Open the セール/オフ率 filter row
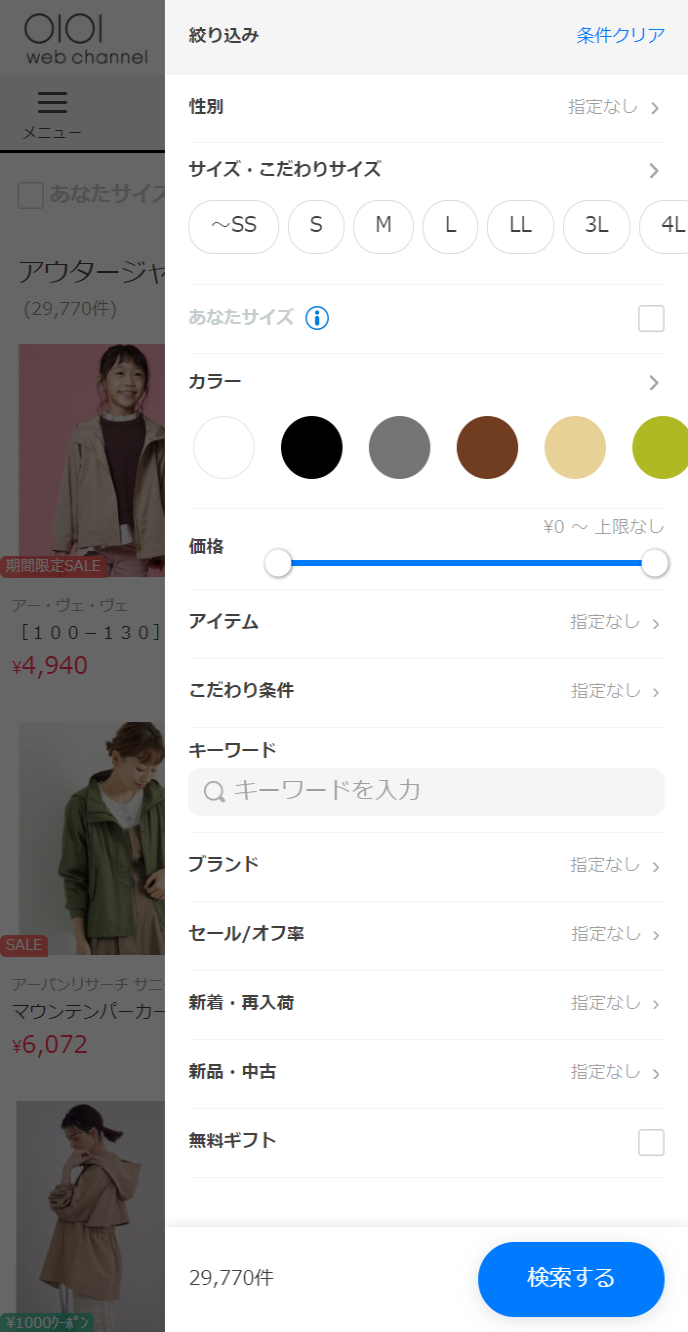 [426, 935]
